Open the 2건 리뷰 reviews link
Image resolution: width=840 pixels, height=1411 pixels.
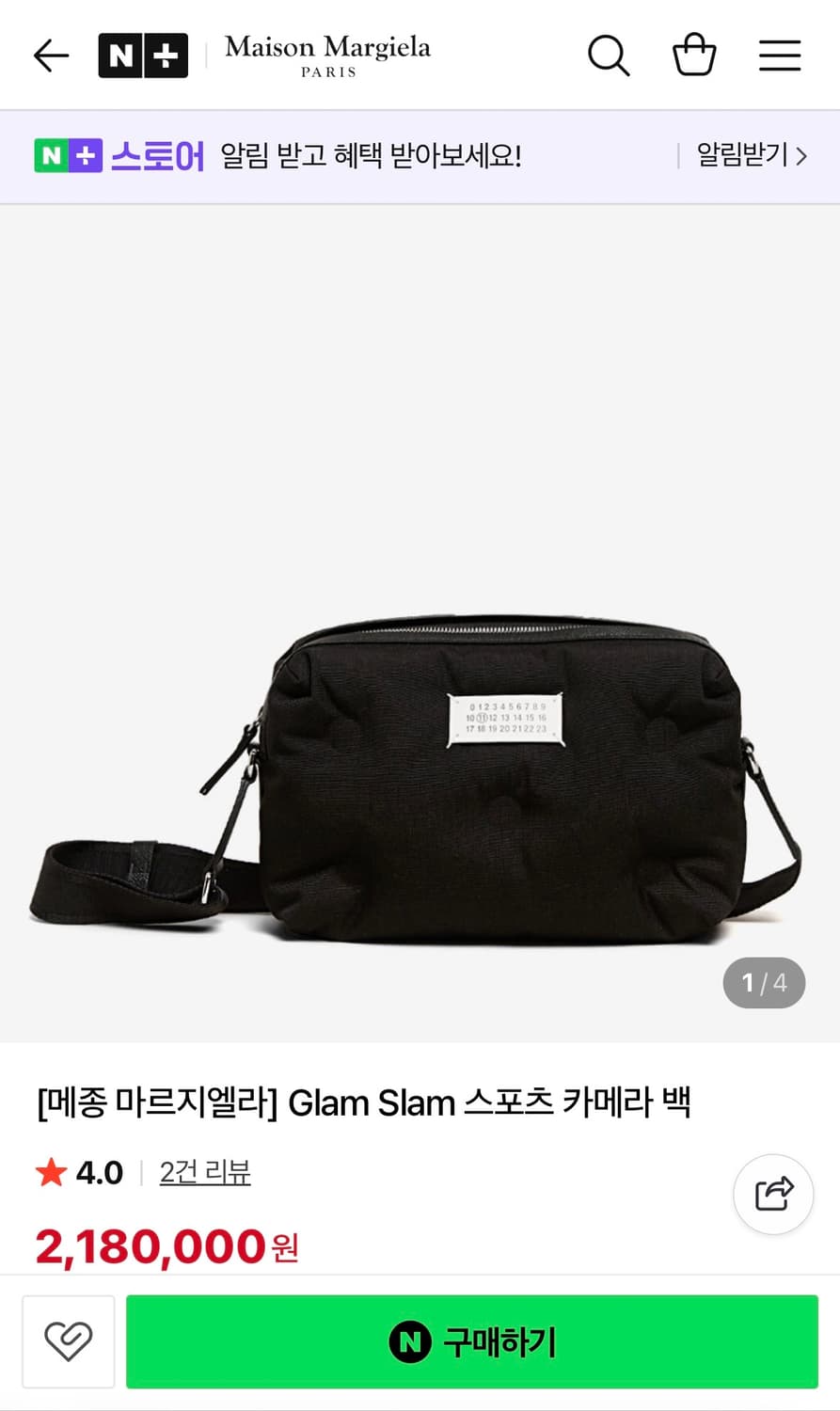[x=205, y=1172]
